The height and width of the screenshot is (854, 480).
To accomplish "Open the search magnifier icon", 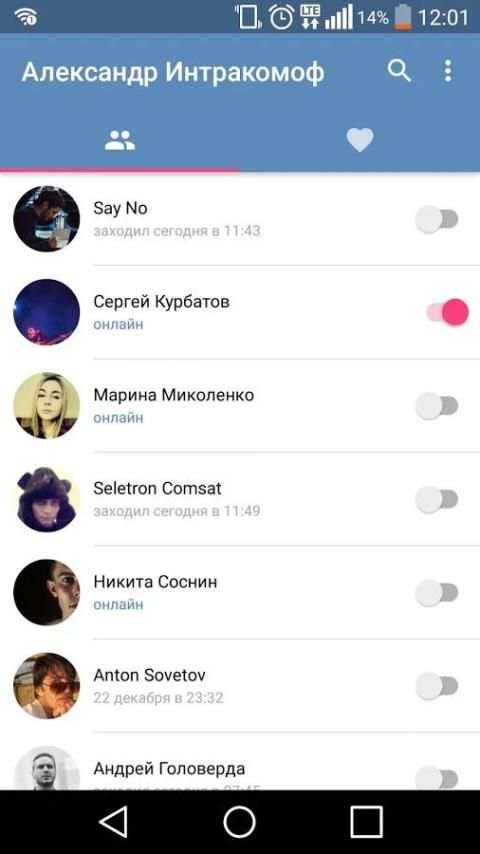I will pos(399,71).
